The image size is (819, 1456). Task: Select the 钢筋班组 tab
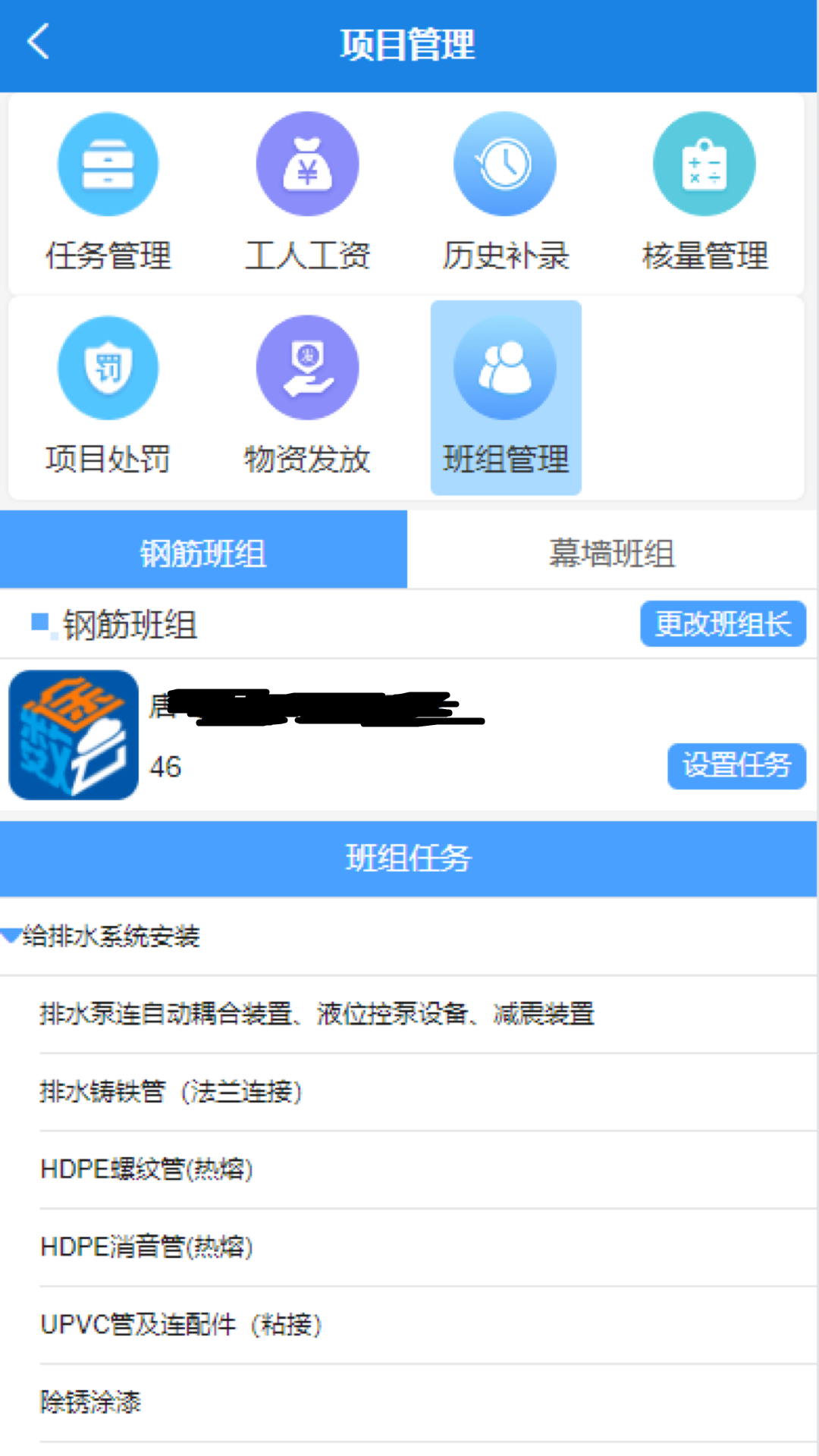(x=203, y=552)
